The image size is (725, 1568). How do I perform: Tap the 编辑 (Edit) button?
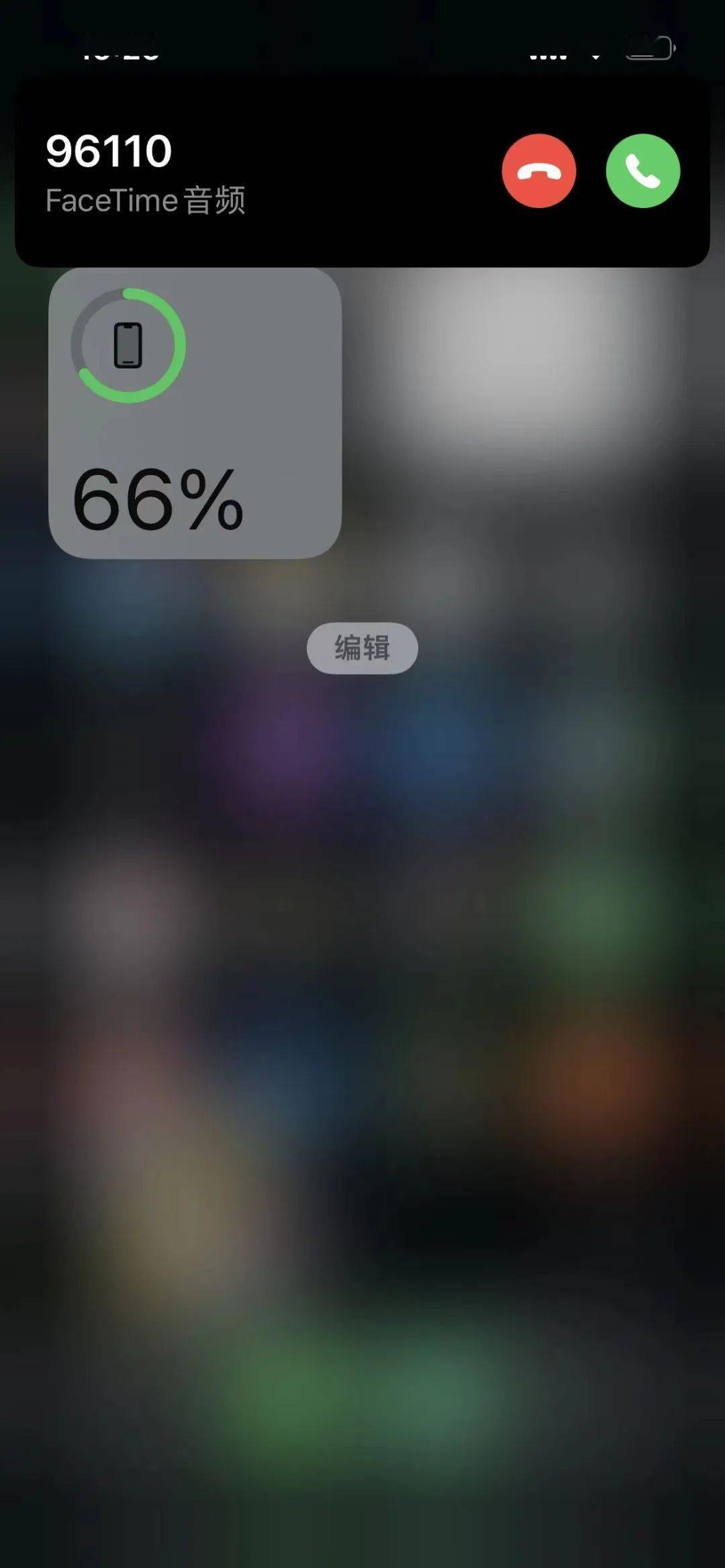coord(362,646)
